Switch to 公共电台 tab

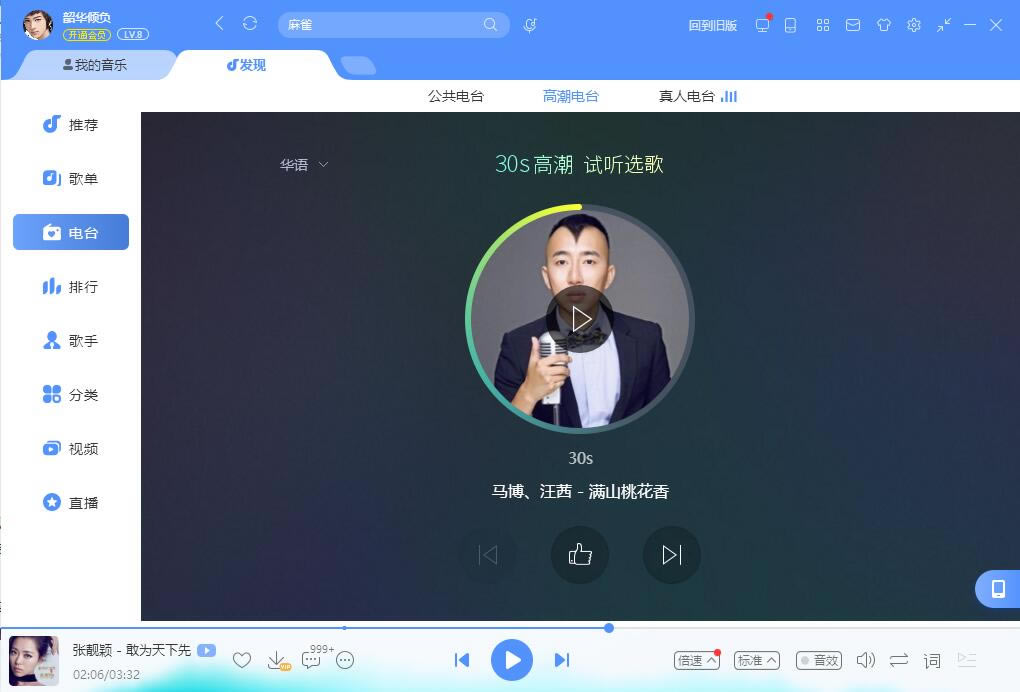coord(456,96)
